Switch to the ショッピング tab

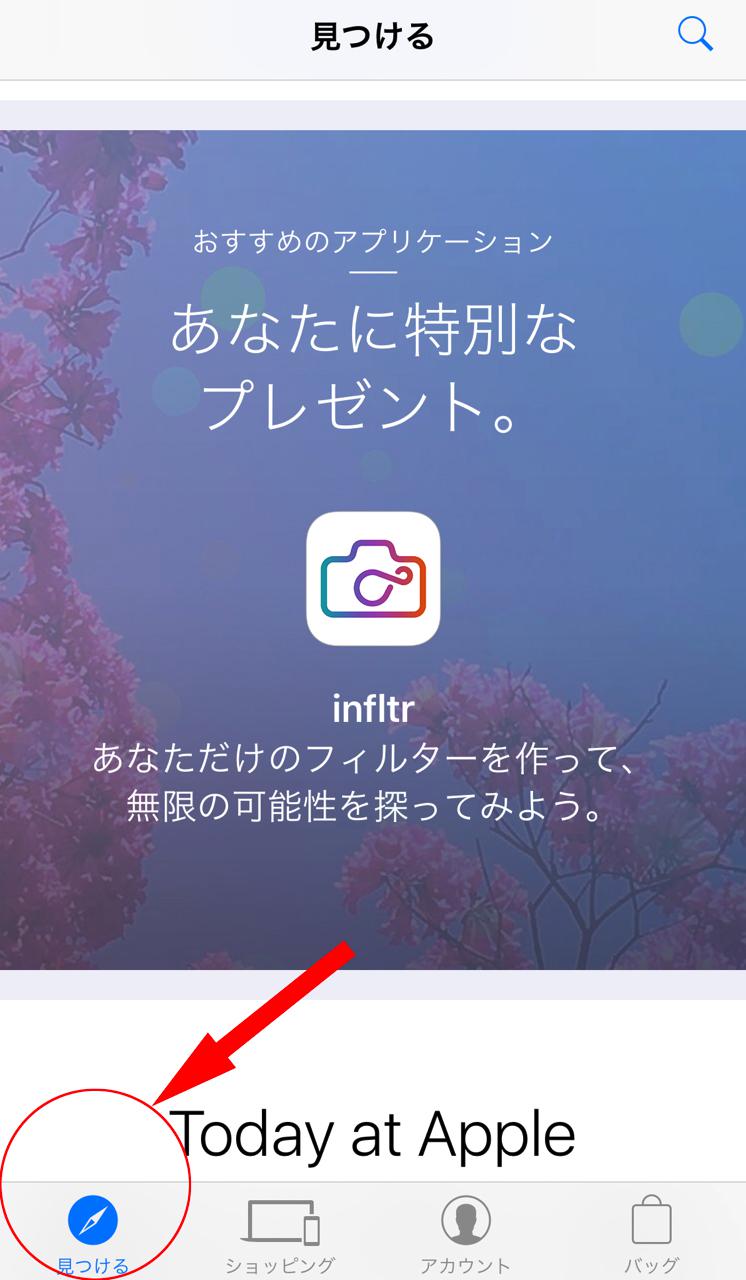click(280, 1235)
